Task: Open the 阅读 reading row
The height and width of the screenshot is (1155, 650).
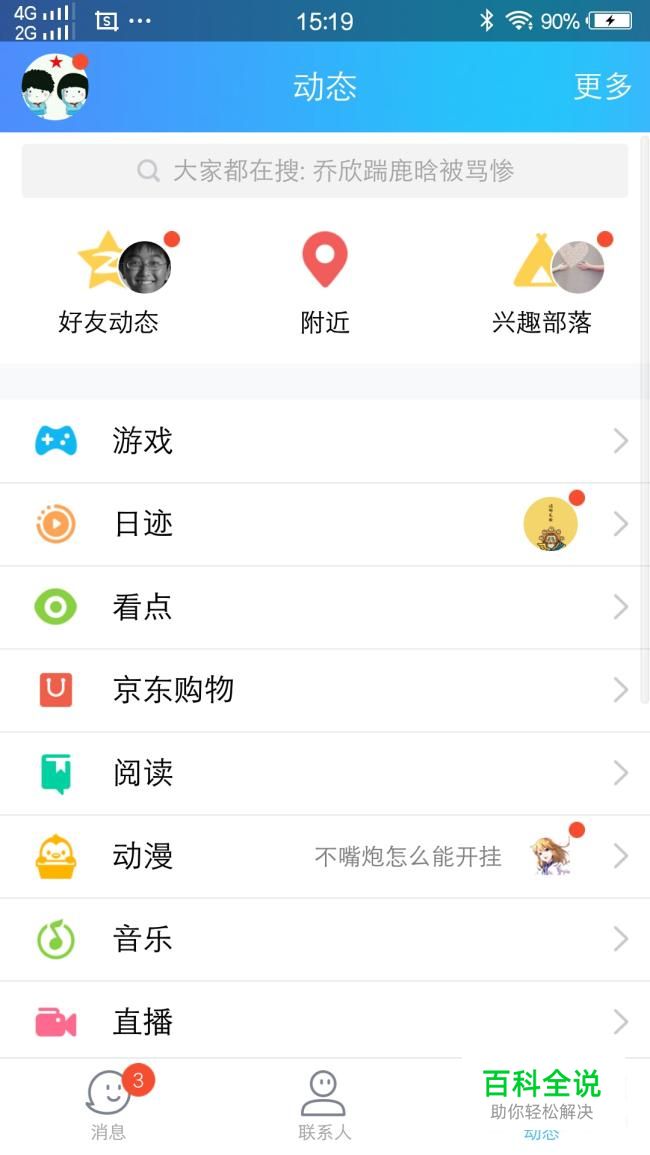Action: click(325, 773)
